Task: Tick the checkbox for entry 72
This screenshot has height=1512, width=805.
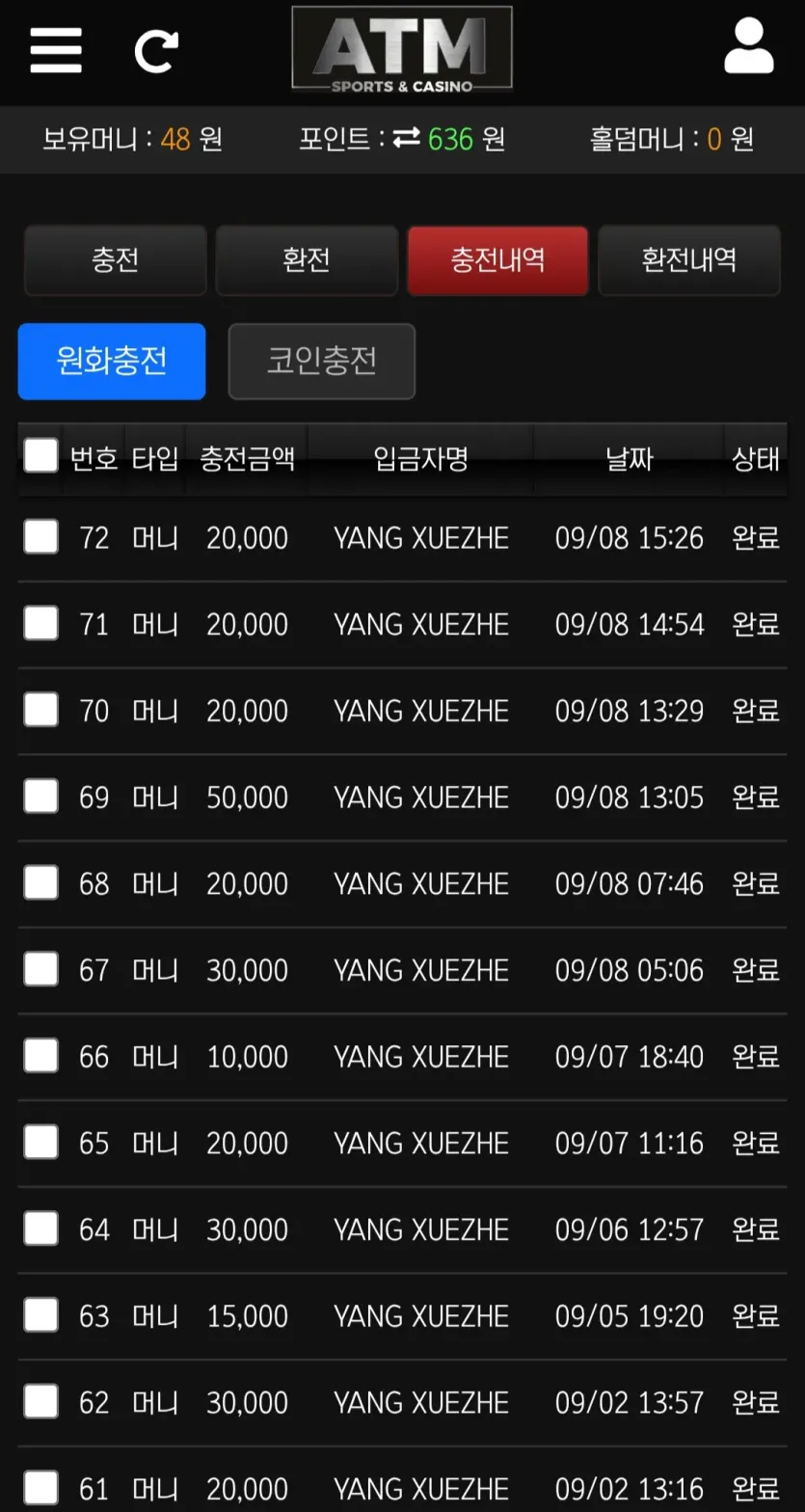Action: (40, 537)
